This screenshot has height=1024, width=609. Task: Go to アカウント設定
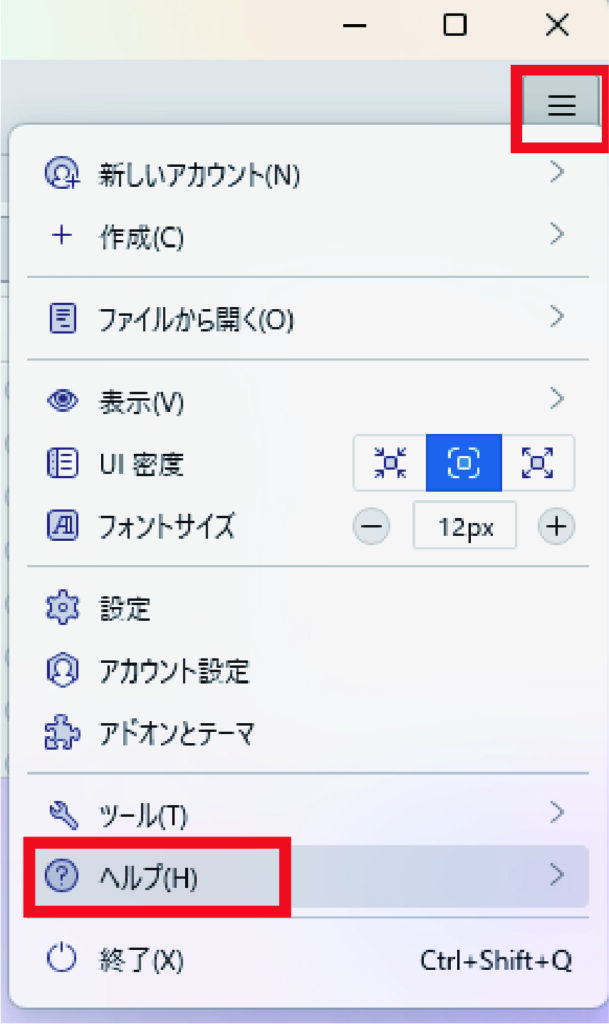pos(173,670)
